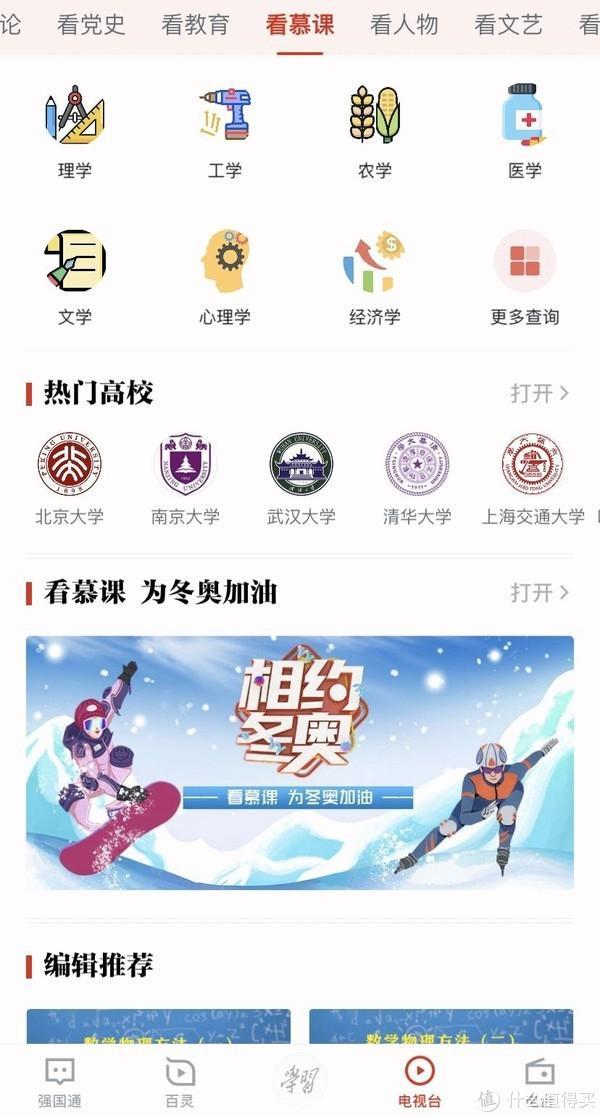Switch to the 看教育 tab
Screen dimensions: 600x1117
point(195,25)
